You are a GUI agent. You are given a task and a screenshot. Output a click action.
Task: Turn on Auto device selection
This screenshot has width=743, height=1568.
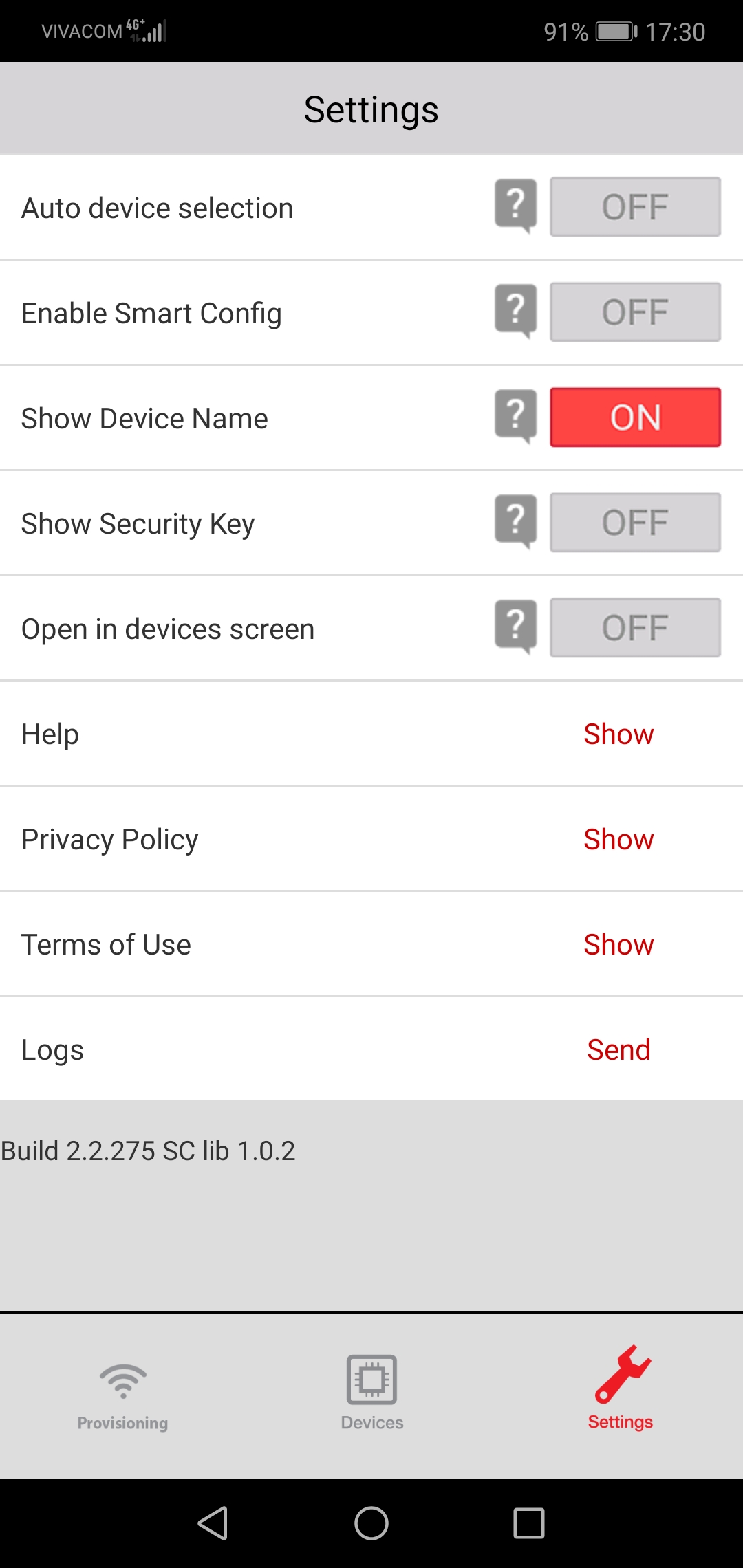pos(635,207)
